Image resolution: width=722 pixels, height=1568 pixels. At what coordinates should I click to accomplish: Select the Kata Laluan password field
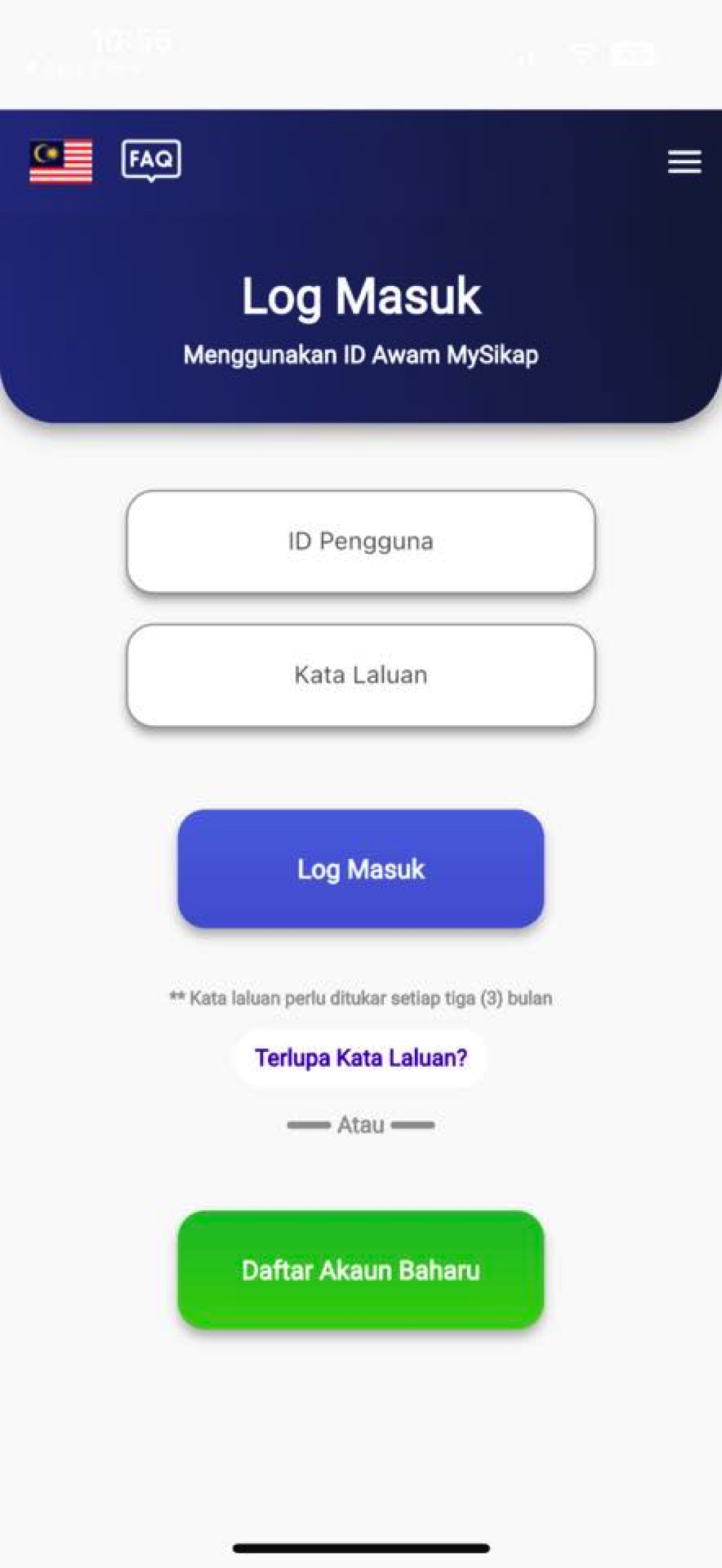360,675
